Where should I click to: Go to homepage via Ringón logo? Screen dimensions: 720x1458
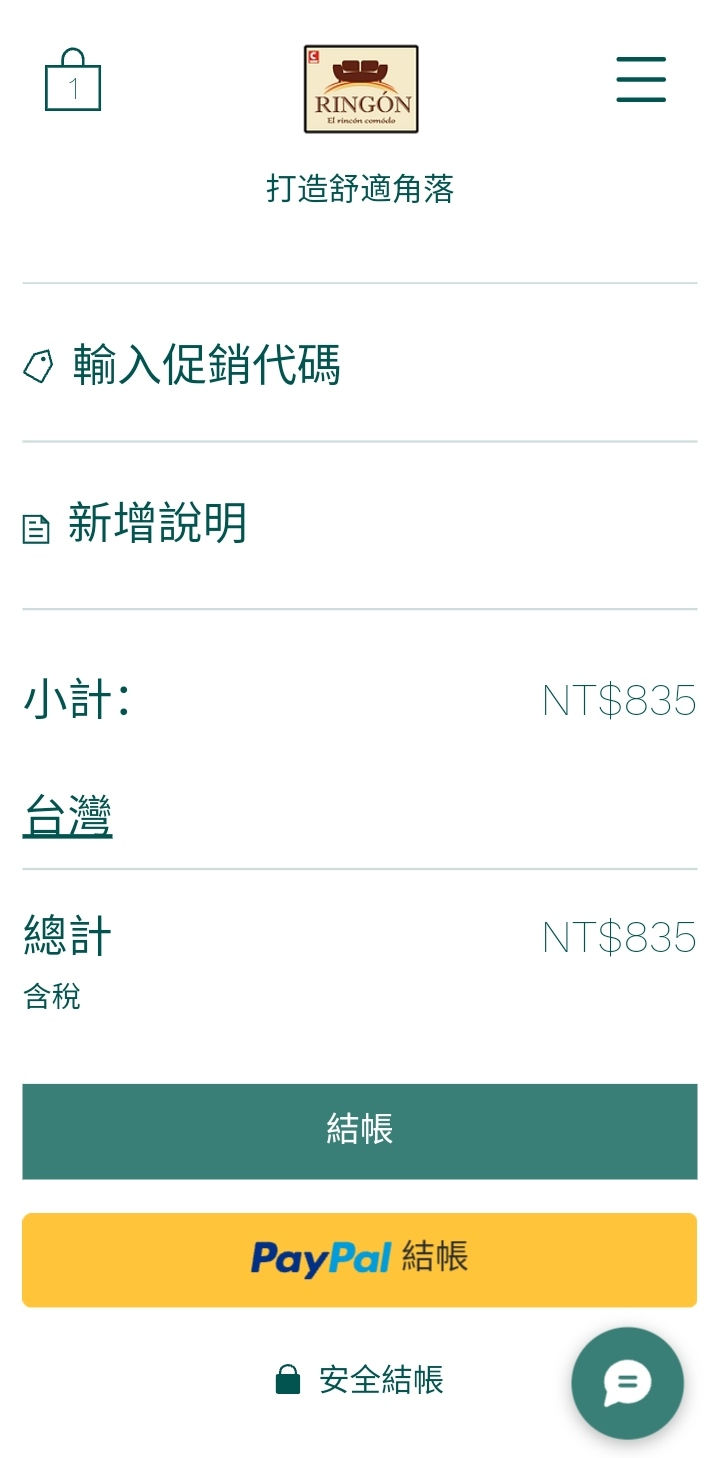point(361,89)
